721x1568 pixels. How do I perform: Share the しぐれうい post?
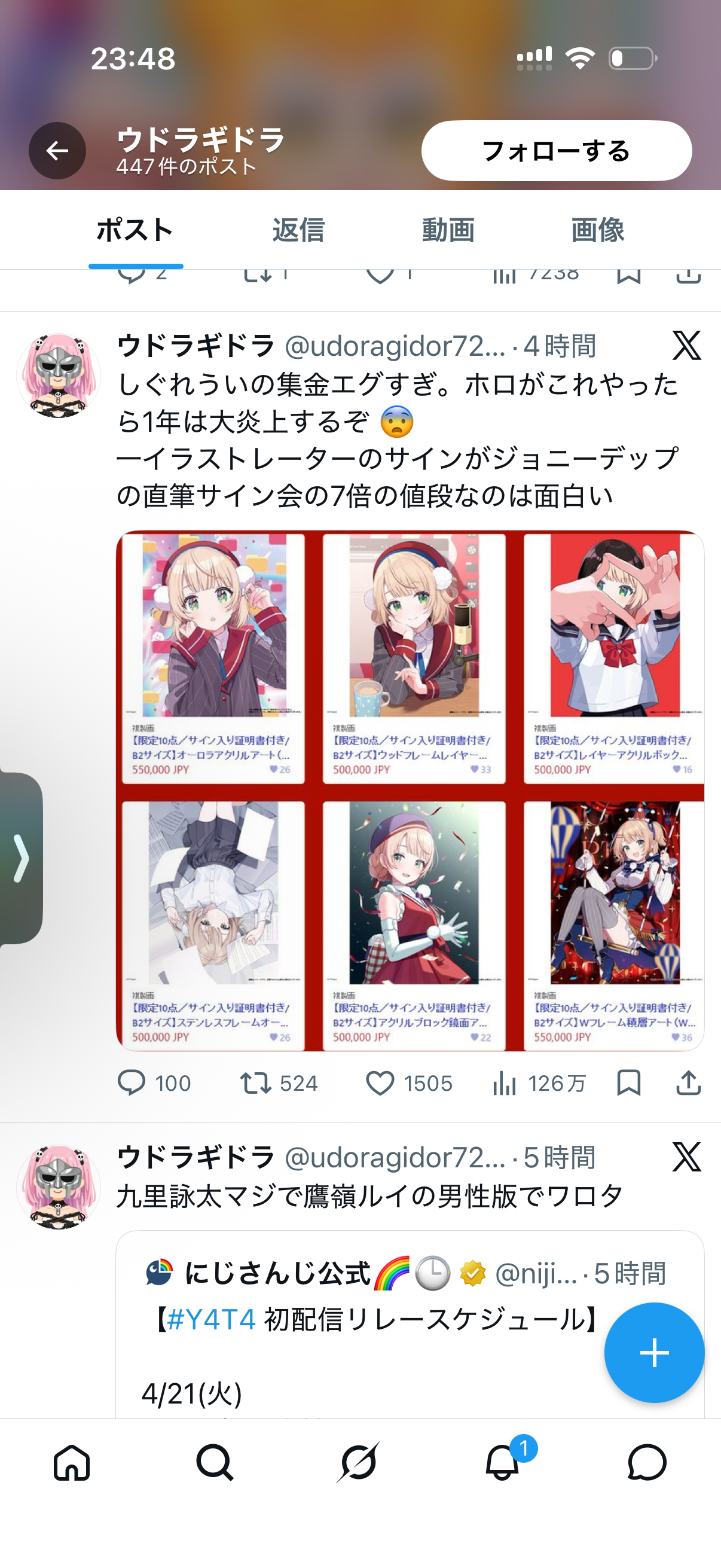click(x=688, y=1083)
